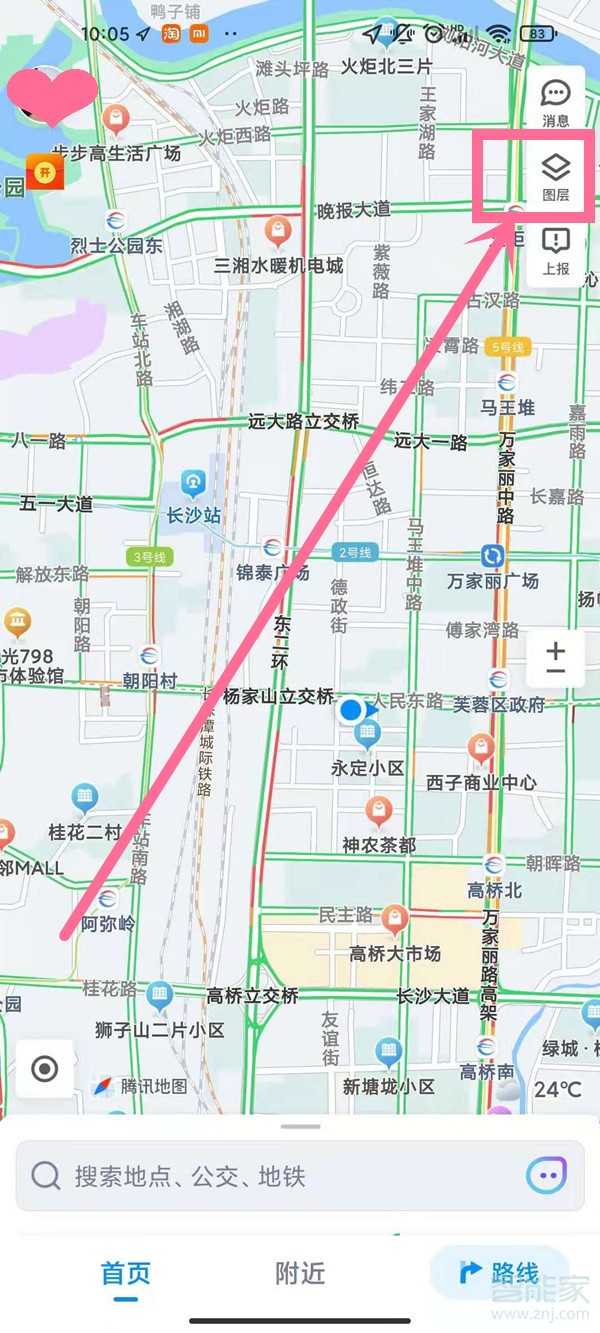Select the 永定小区 residential marker

click(368, 735)
